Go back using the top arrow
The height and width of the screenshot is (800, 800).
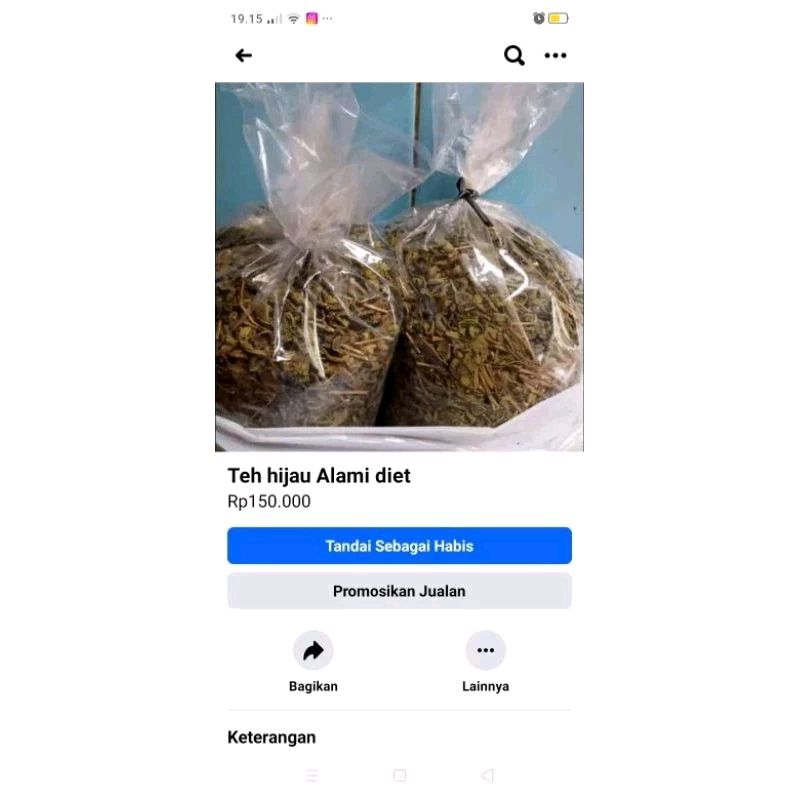244,56
